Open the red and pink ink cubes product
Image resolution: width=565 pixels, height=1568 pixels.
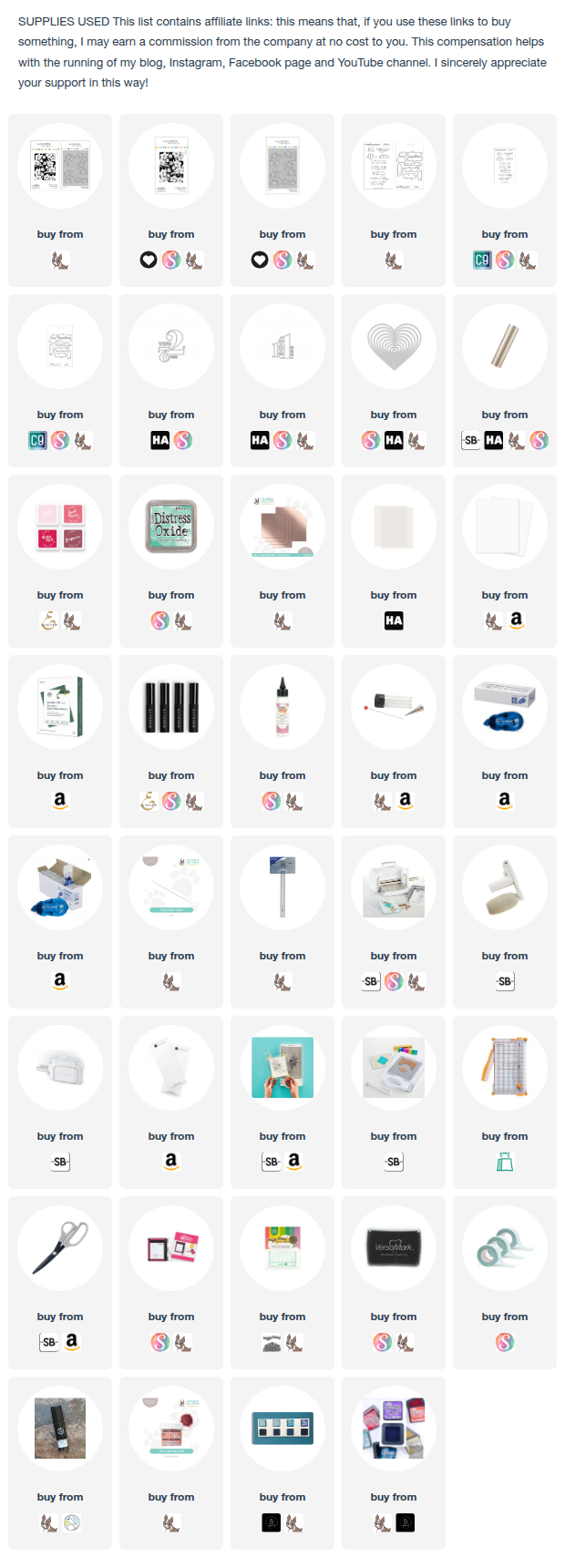click(x=60, y=527)
